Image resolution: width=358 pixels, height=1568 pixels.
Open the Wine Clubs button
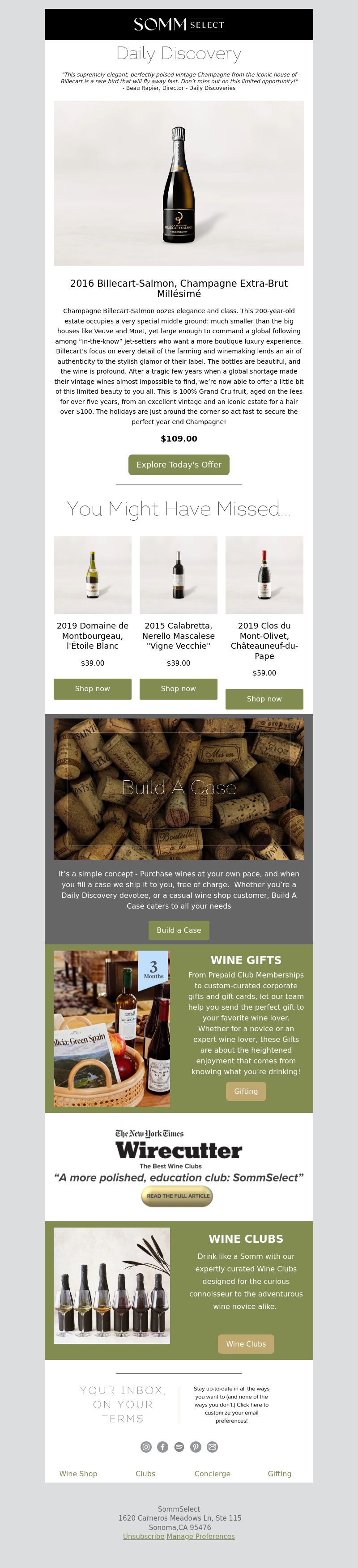(x=246, y=1343)
